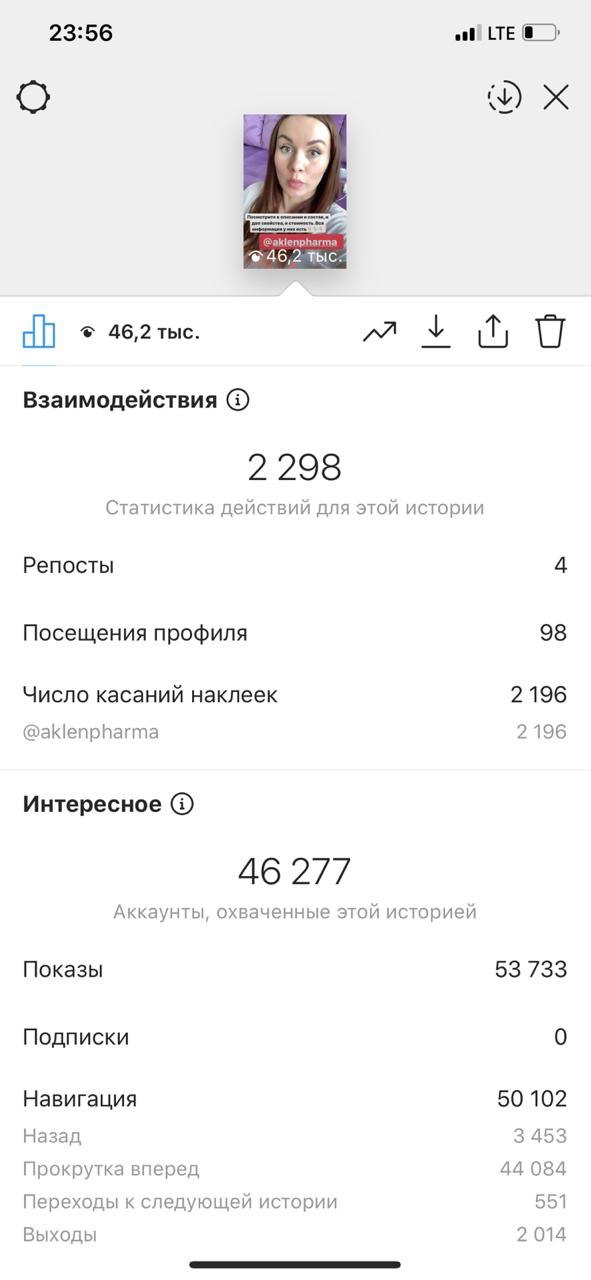Open the story thumbnail preview
This screenshot has width=591, height=1280.
[295, 191]
